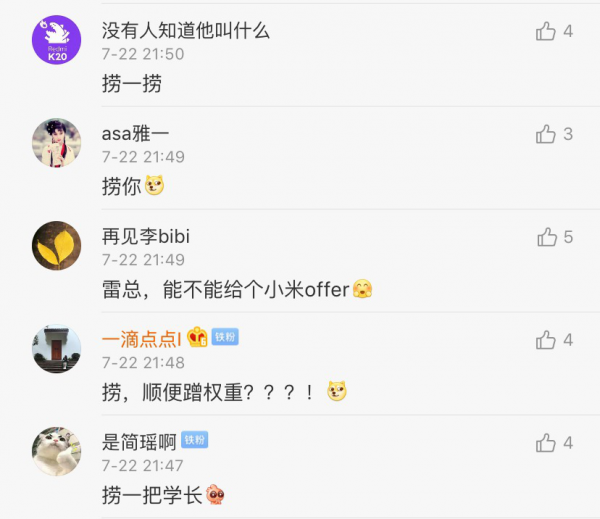Tap the username 再见李bibi

pyautogui.click(x=146, y=236)
